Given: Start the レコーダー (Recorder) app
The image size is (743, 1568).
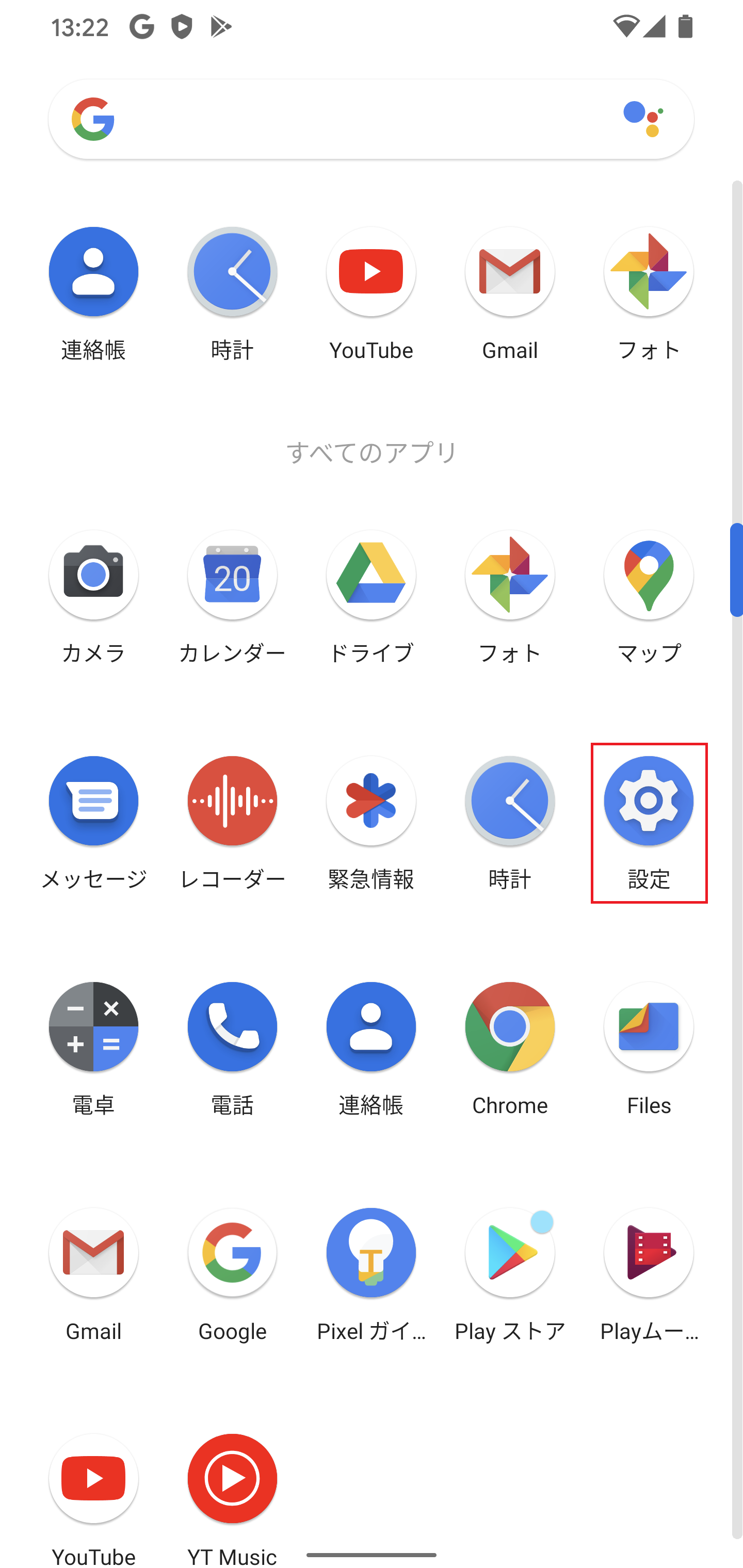Looking at the screenshot, I should [232, 801].
